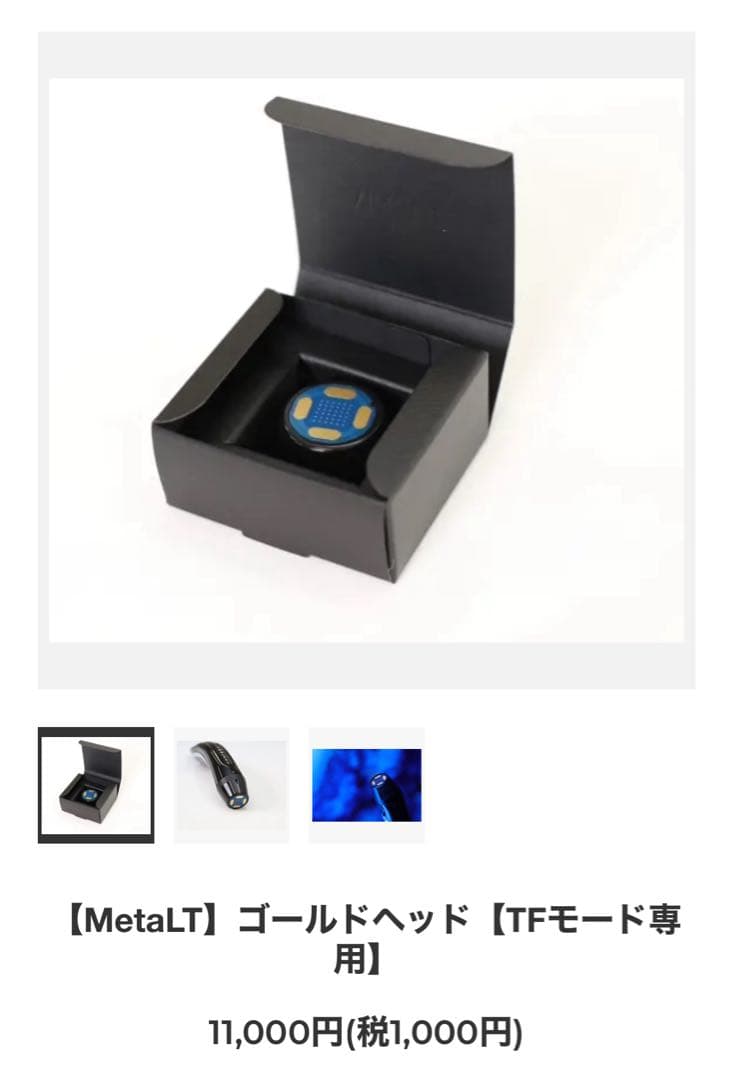View the blue background product thumbnail
This screenshot has height=1080, width=734.
tap(366, 785)
